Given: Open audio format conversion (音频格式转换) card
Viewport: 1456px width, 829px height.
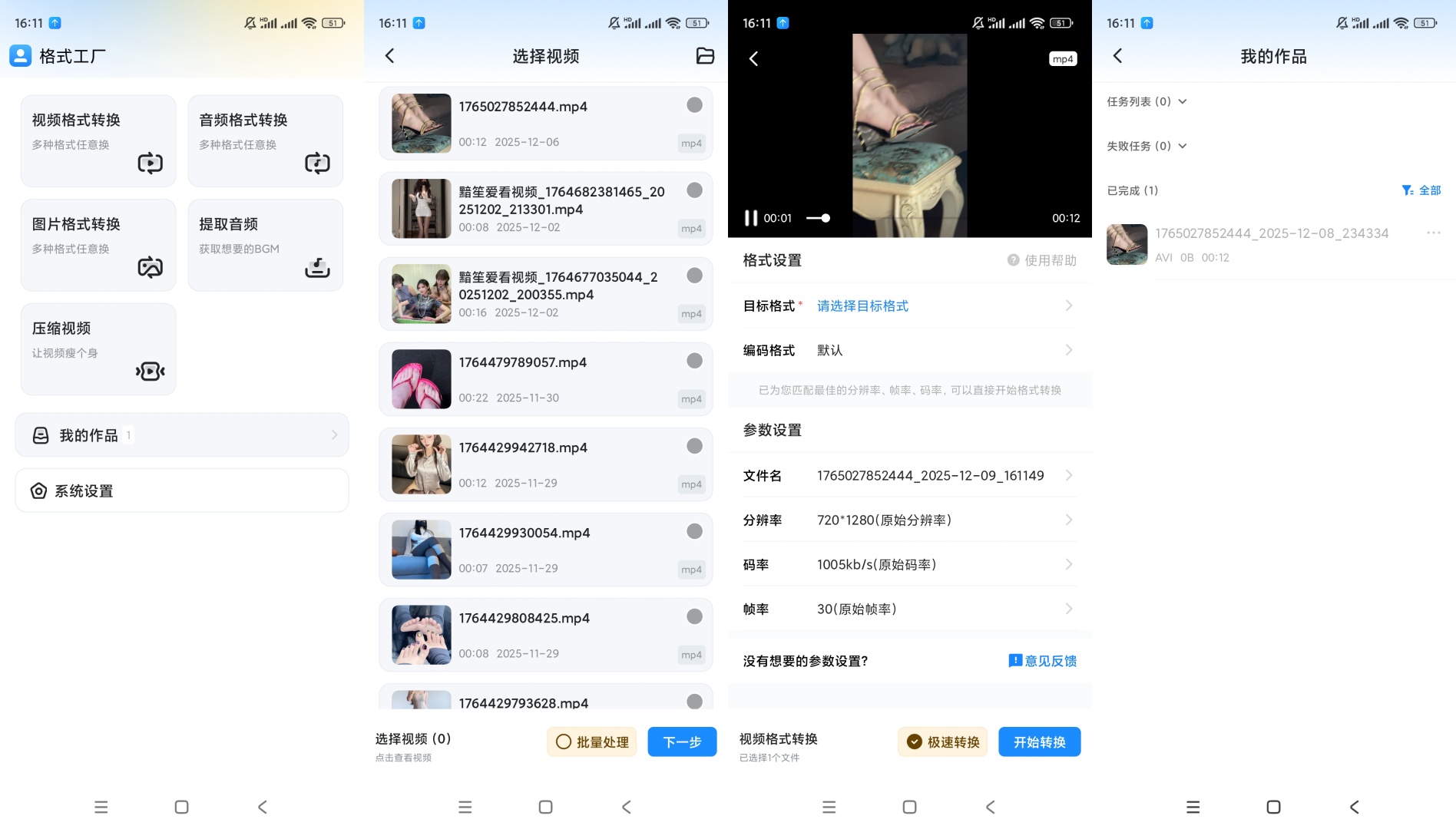Looking at the screenshot, I should pos(265,140).
